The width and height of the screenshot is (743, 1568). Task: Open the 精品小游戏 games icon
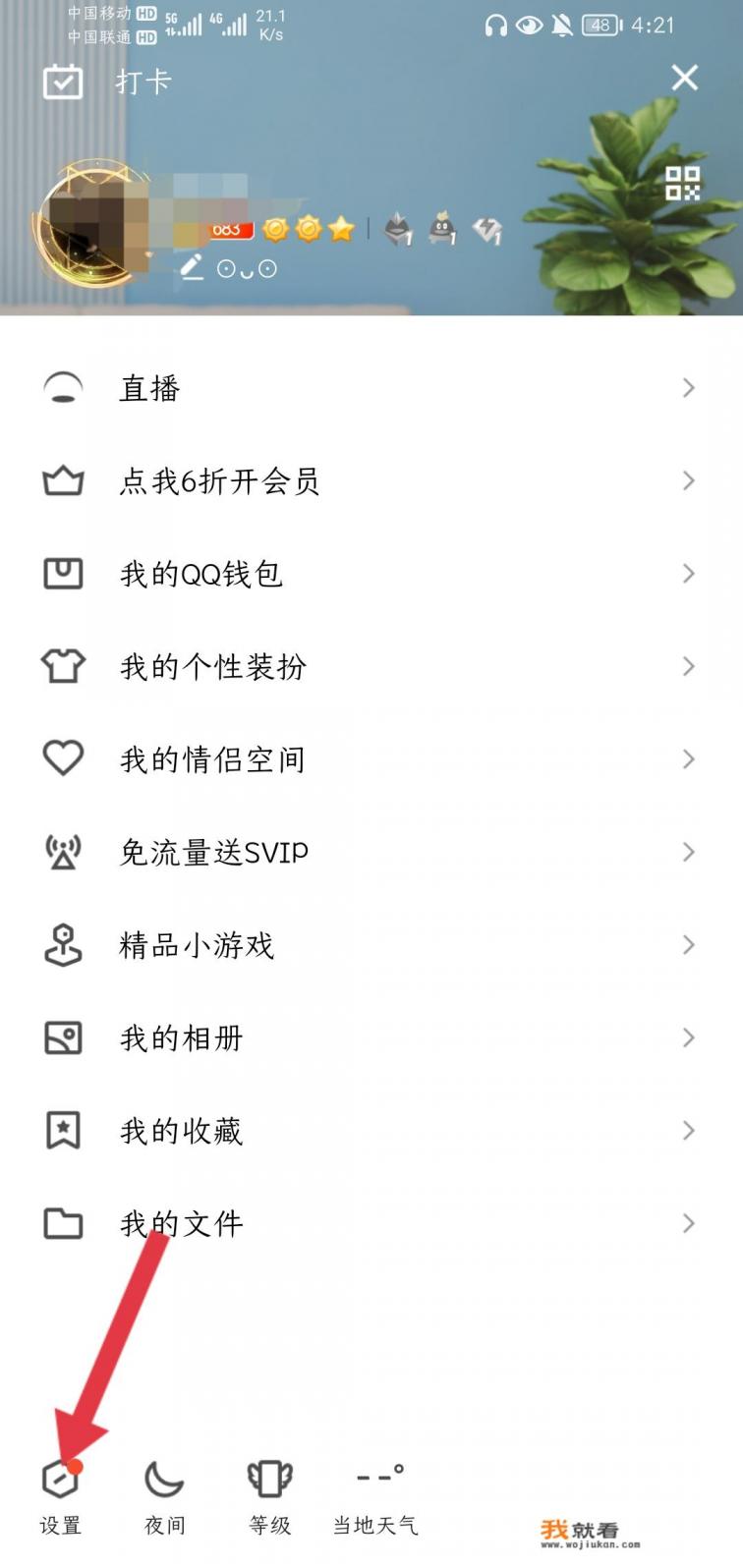(62, 945)
